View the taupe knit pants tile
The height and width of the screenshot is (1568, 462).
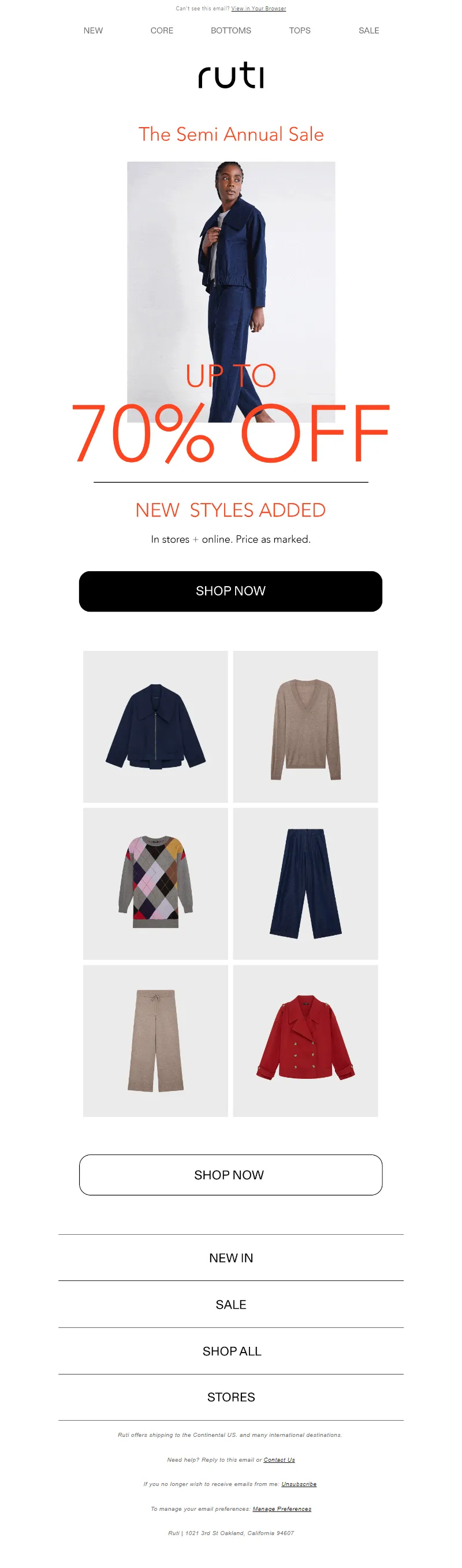tap(155, 1040)
